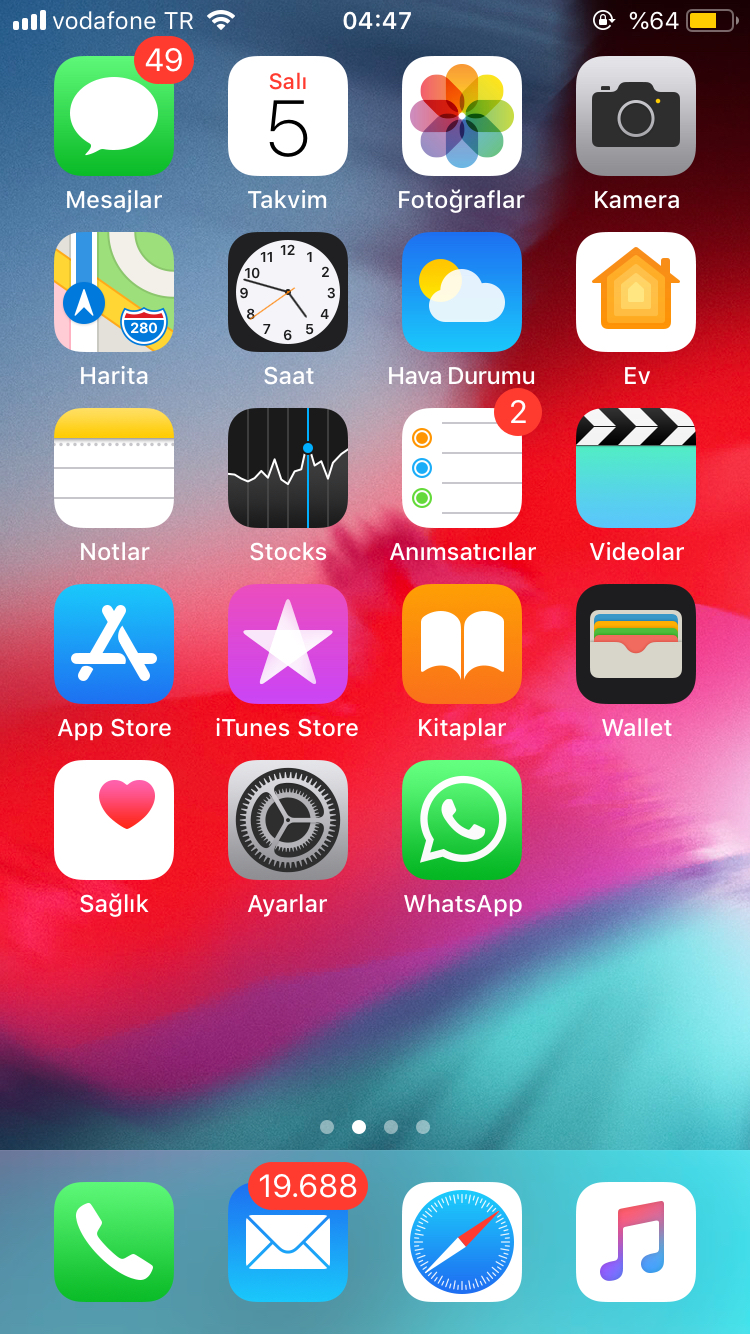Launch the Stocks app

coord(288,468)
